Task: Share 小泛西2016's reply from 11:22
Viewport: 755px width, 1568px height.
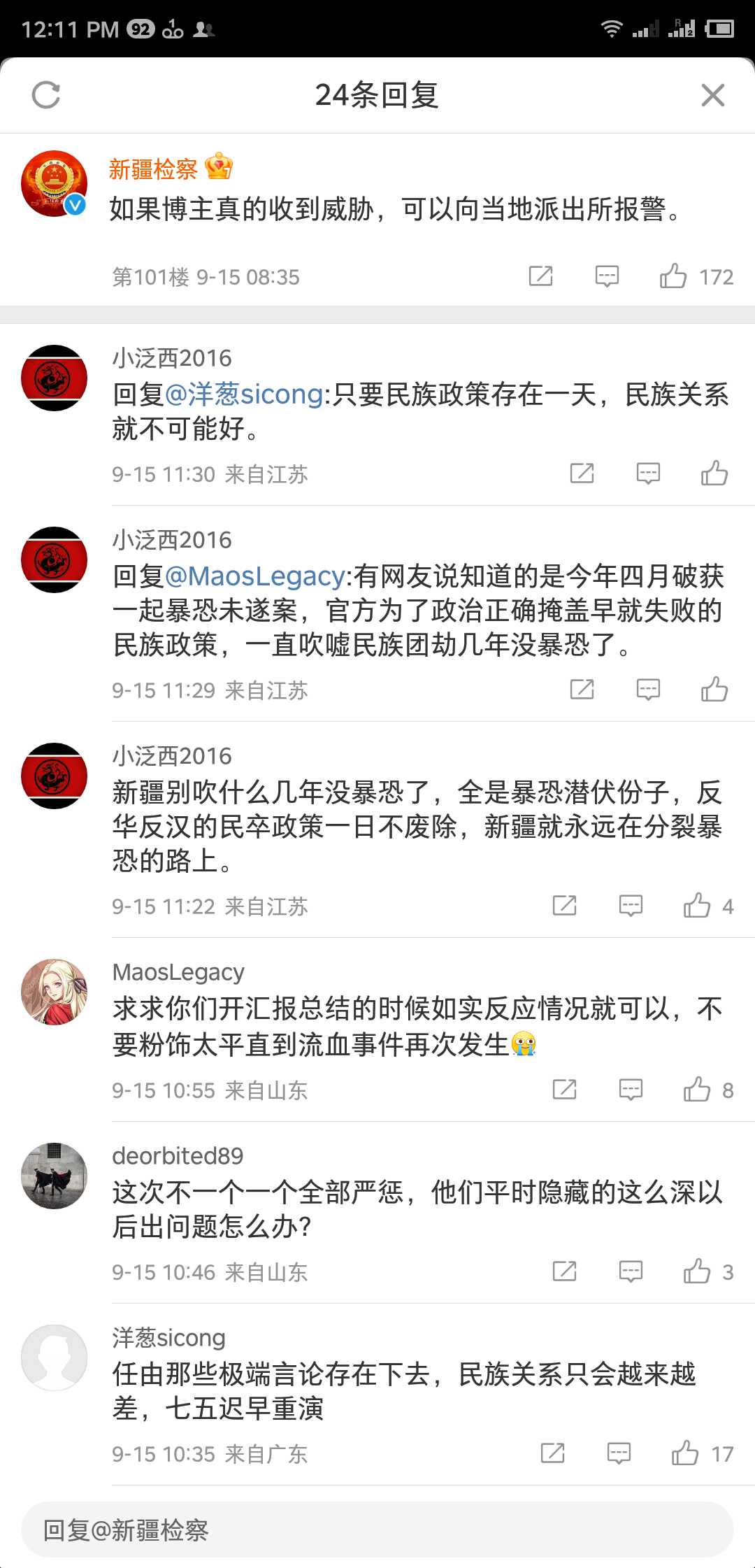Action: 564,906
